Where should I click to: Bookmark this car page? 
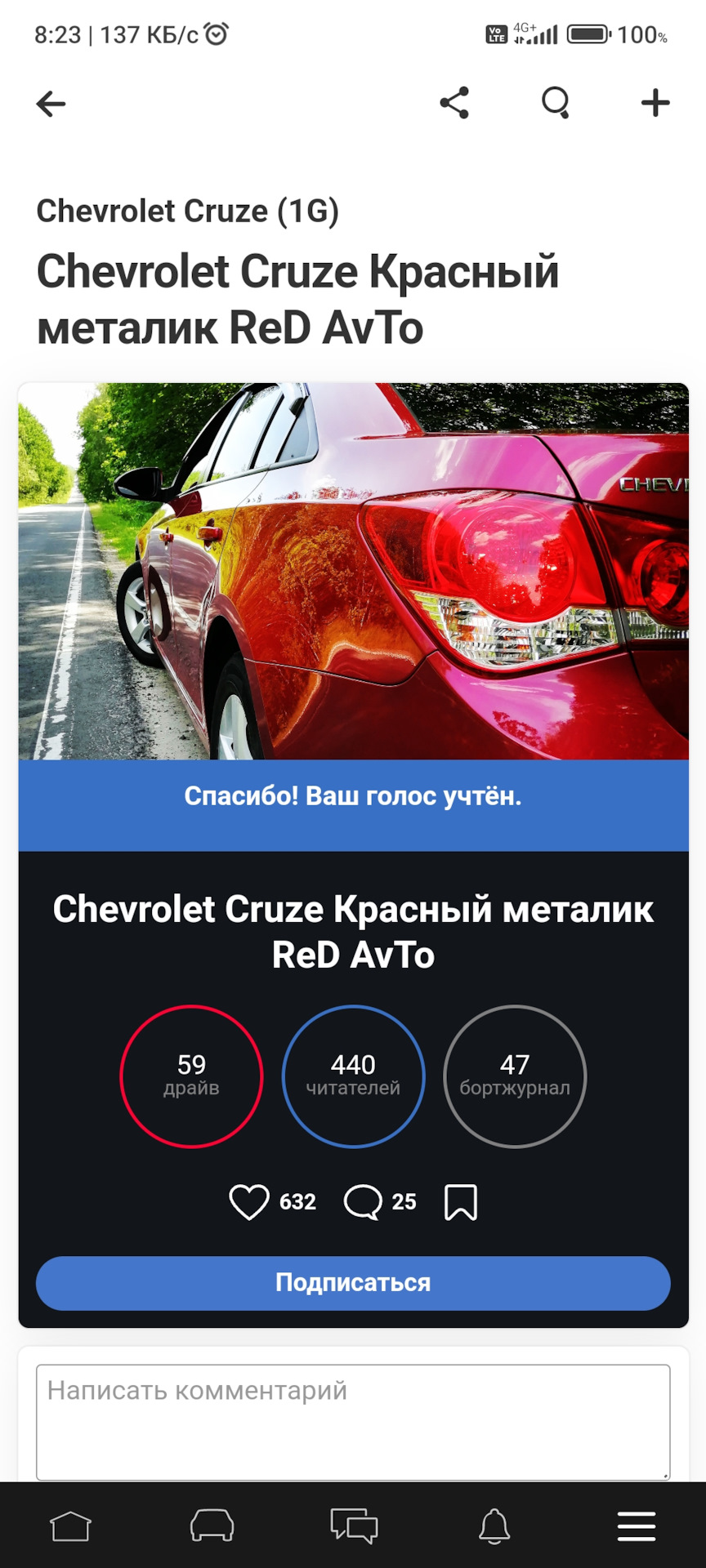[x=460, y=1202]
